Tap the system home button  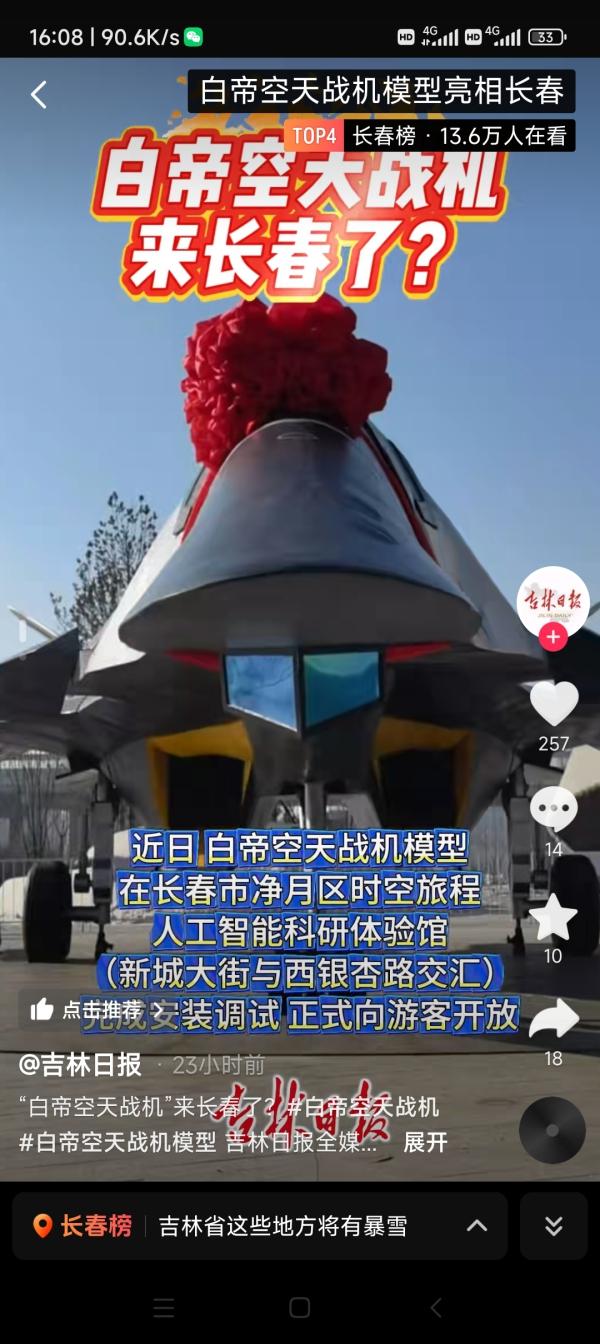pyautogui.click(x=299, y=1307)
